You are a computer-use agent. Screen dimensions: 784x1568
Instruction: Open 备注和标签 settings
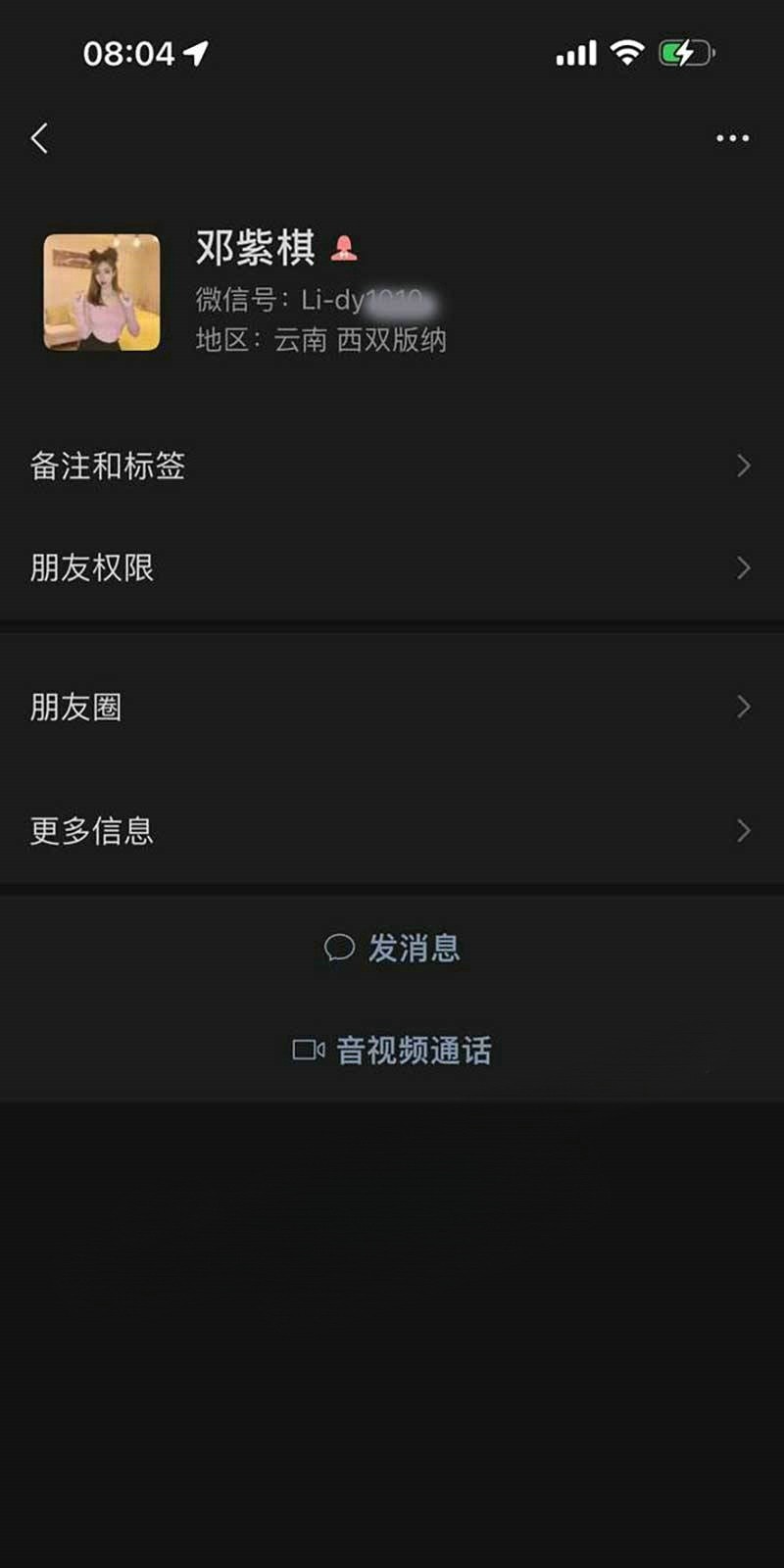pyautogui.click(x=392, y=465)
